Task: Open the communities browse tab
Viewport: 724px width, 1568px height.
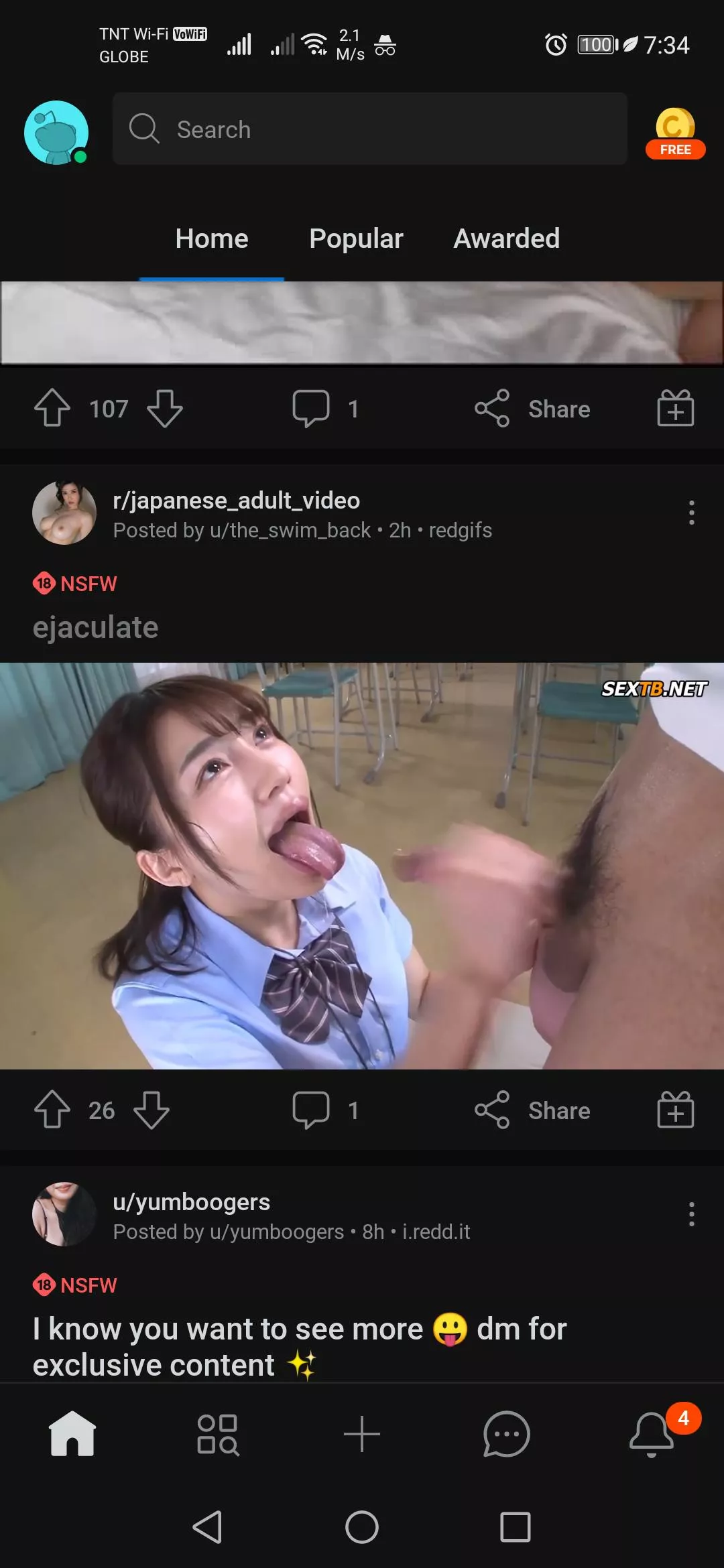Action: tap(217, 1434)
